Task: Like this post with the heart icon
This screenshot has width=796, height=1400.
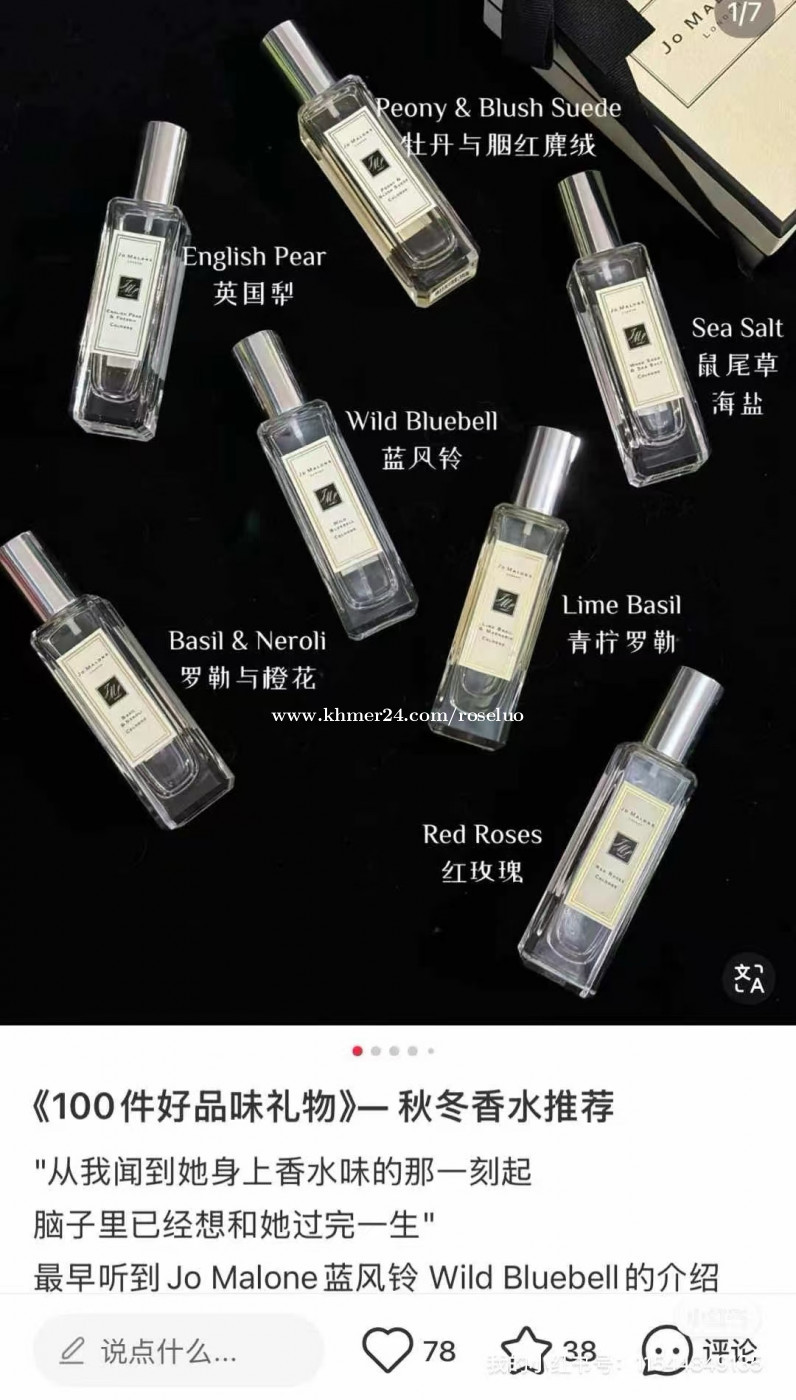Action: point(388,1352)
